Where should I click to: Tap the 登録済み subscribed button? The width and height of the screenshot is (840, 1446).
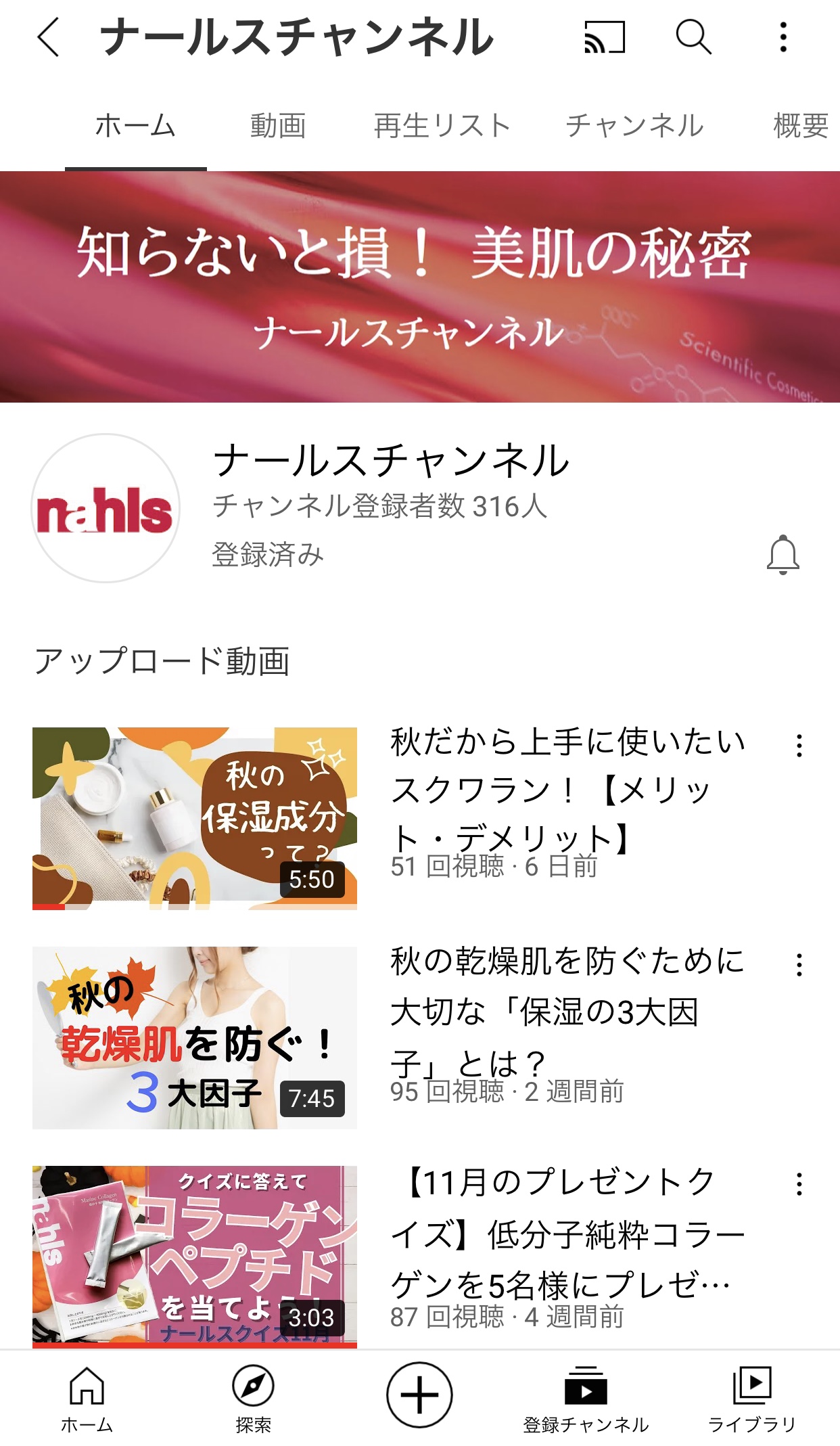[x=268, y=554]
